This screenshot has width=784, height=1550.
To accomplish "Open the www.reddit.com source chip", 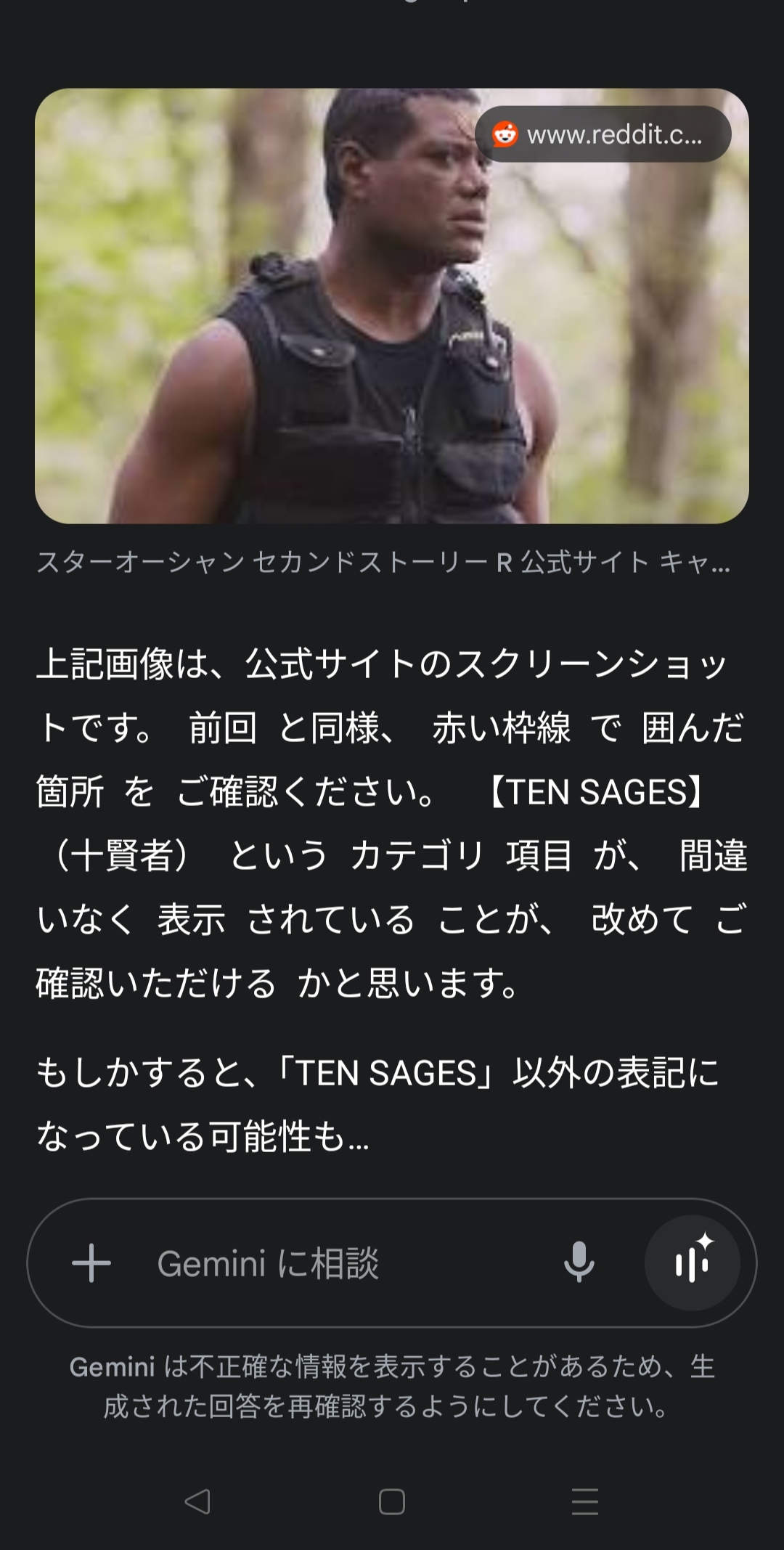I will [x=603, y=134].
